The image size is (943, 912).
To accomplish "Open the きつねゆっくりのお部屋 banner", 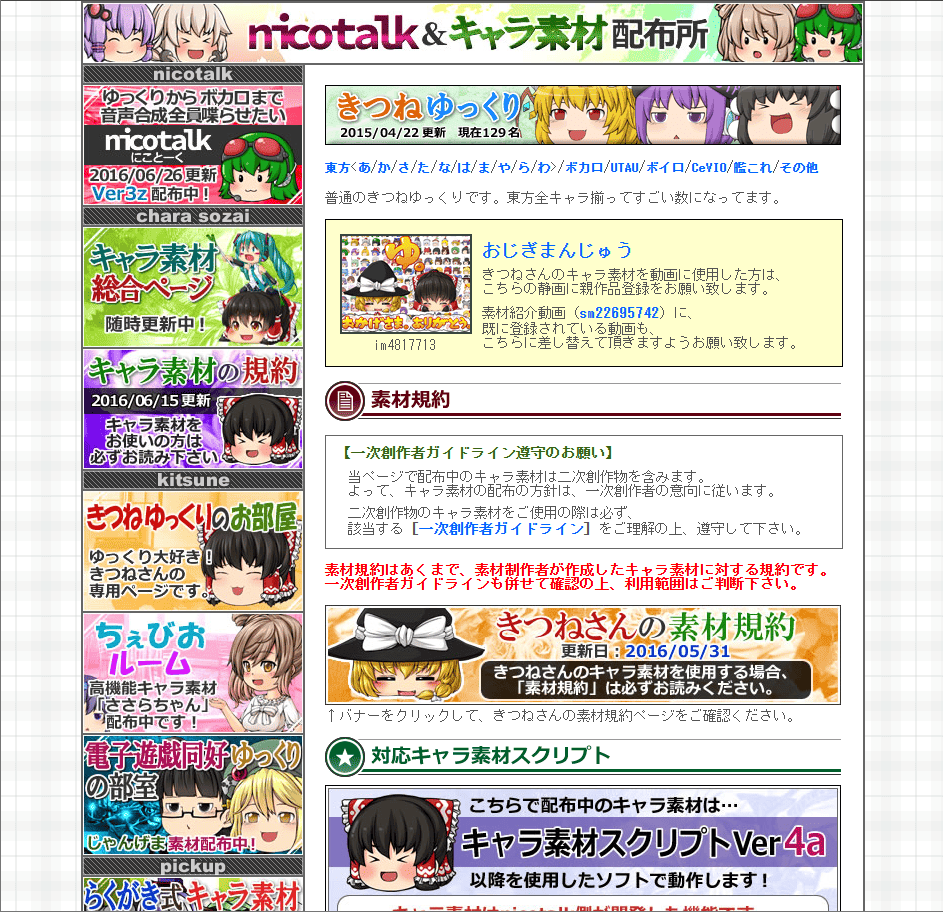I will (192, 550).
